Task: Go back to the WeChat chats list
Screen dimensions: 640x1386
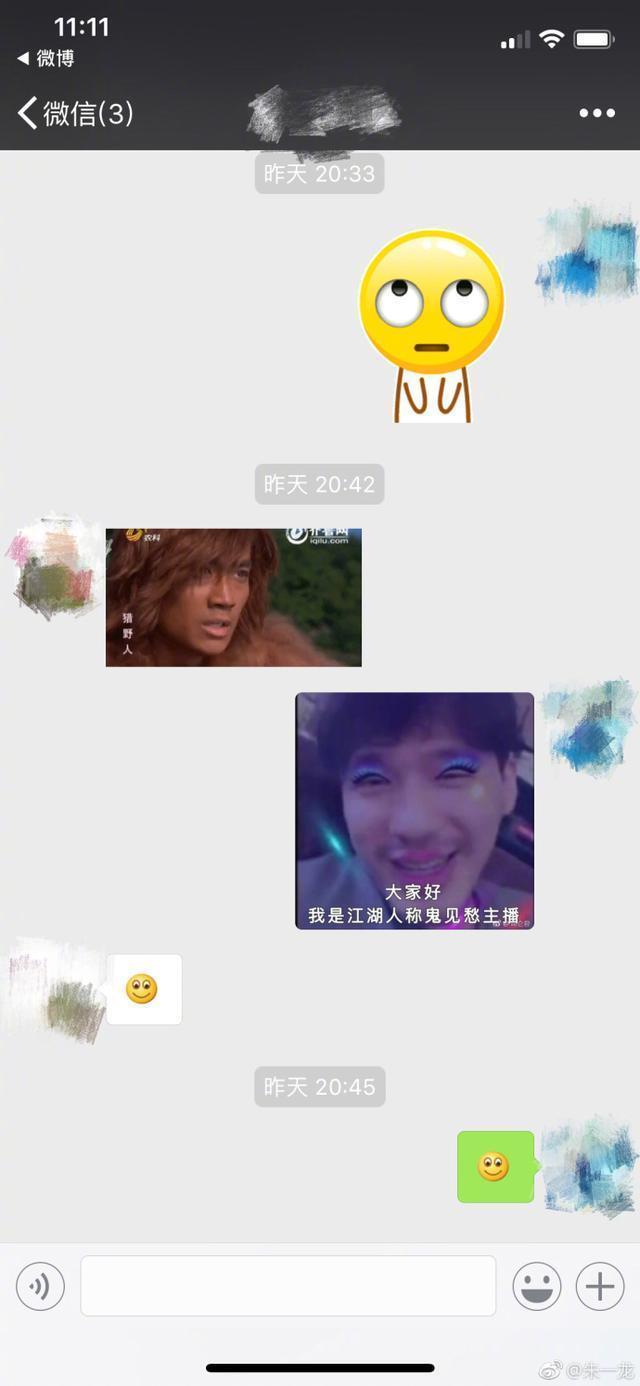Action: [x=74, y=113]
